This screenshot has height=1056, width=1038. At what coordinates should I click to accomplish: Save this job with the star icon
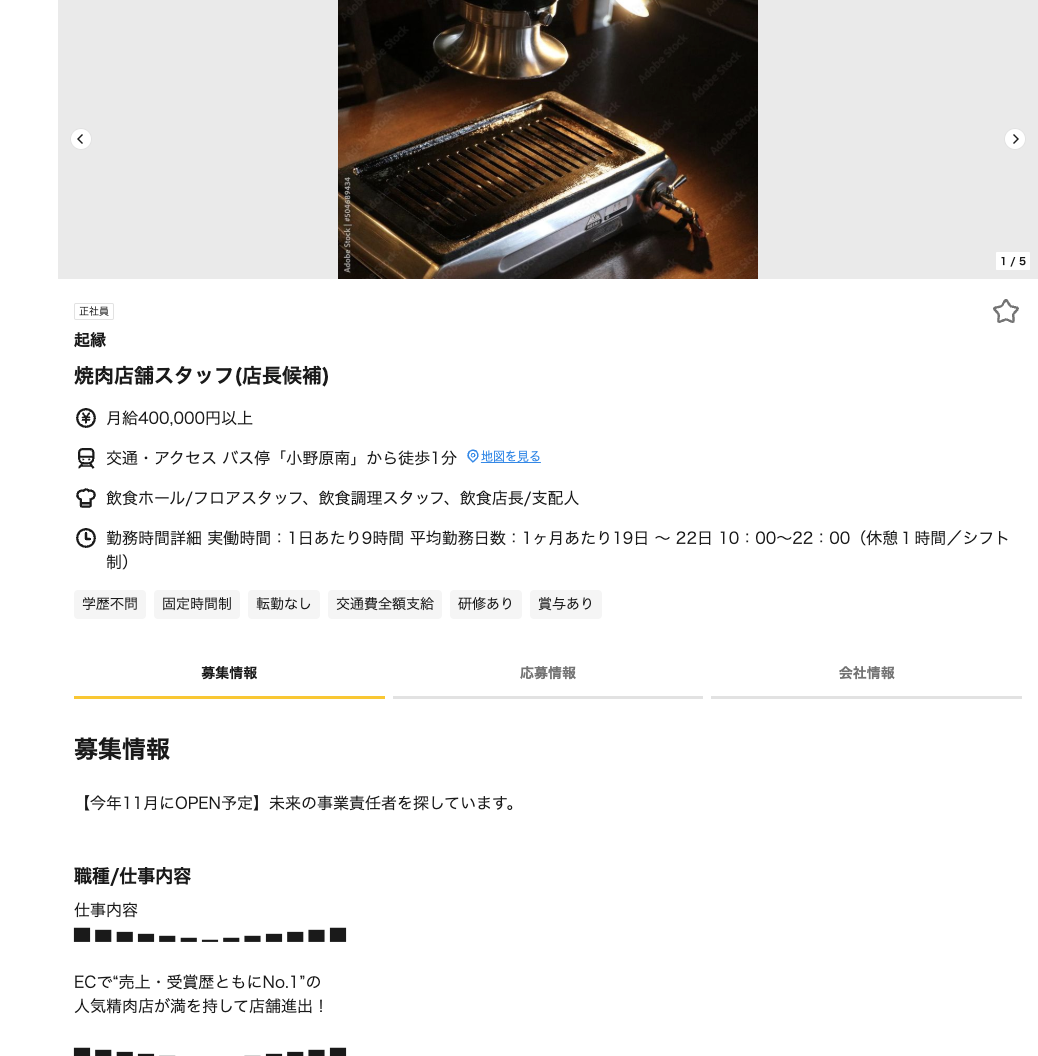tap(1005, 312)
